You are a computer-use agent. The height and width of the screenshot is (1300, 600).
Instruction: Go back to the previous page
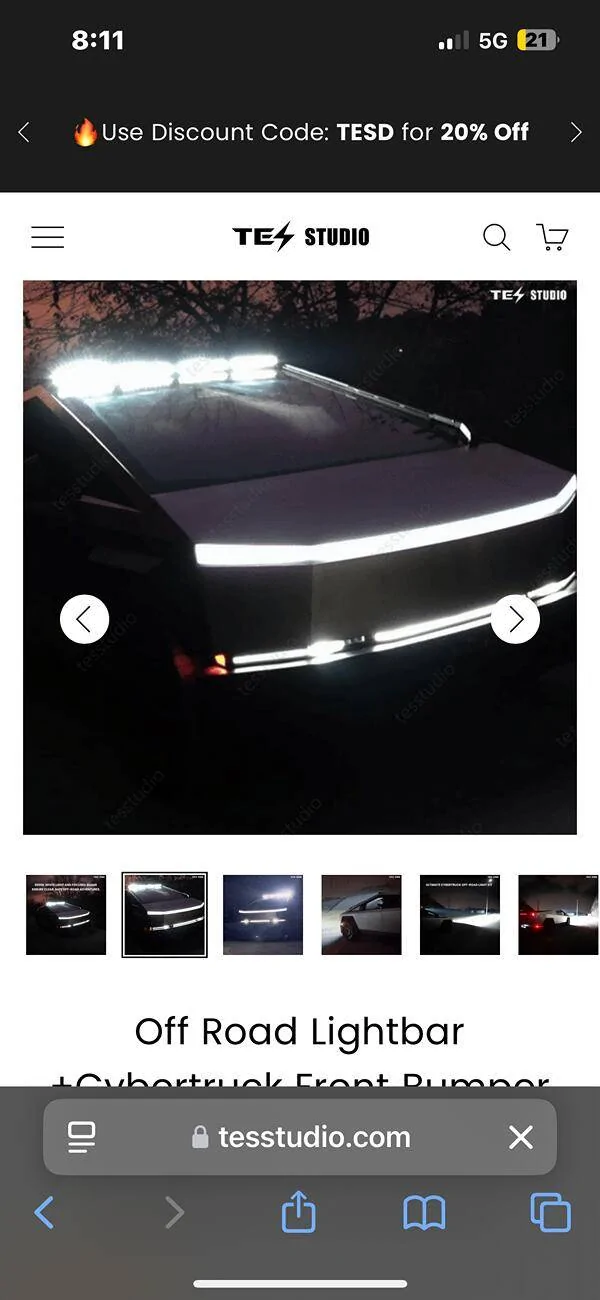[44, 1213]
